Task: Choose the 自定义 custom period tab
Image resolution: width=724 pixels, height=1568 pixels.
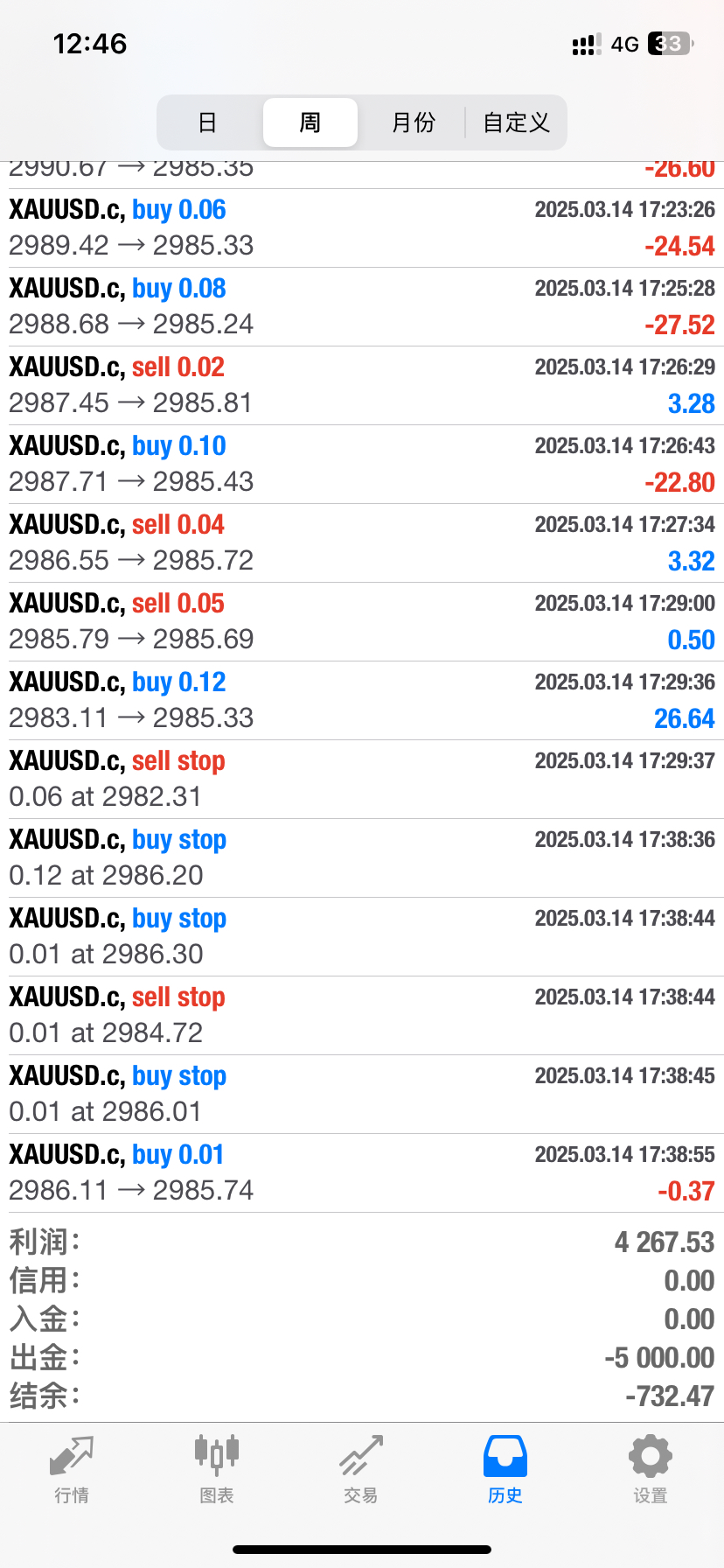Action: [x=516, y=122]
